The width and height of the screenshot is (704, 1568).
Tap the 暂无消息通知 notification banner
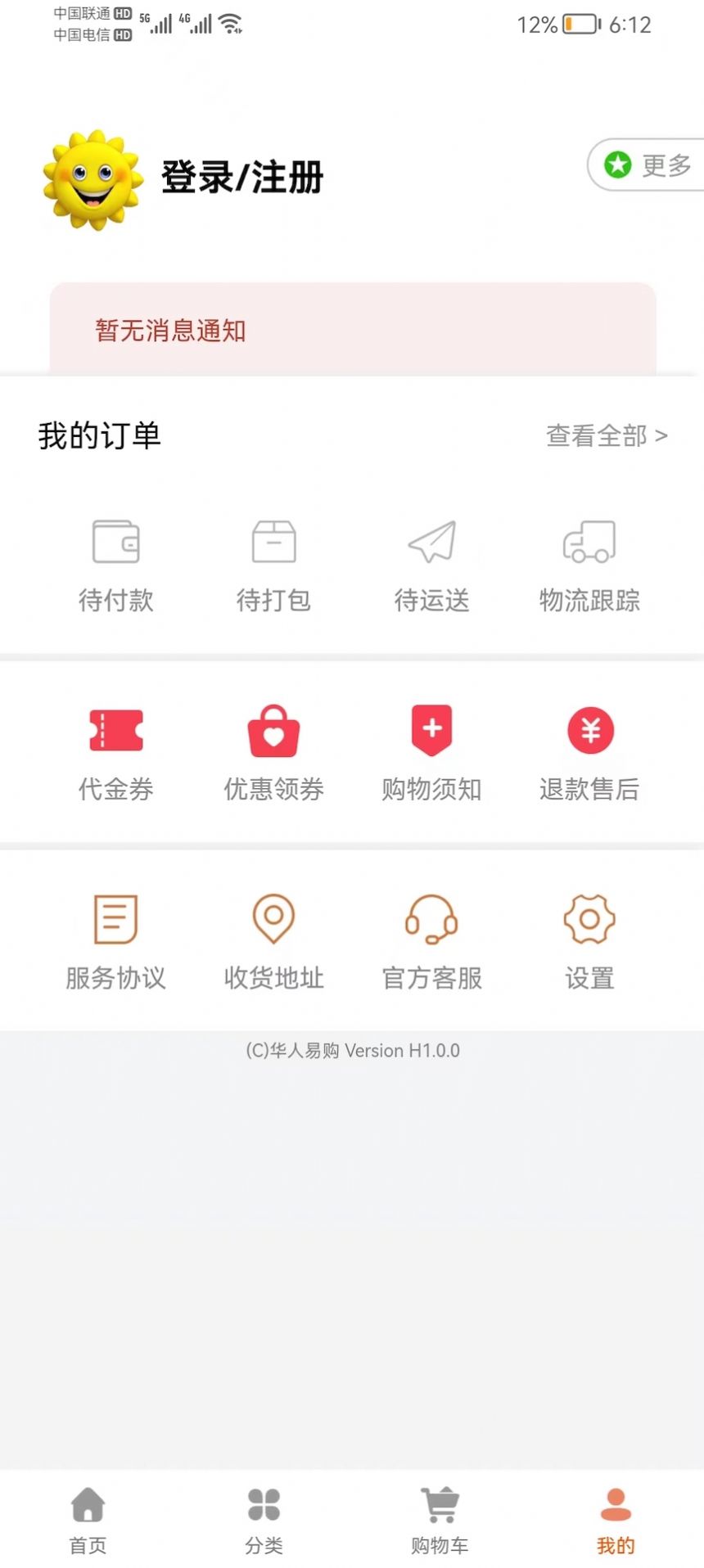pyautogui.click(x=352, y=331)
